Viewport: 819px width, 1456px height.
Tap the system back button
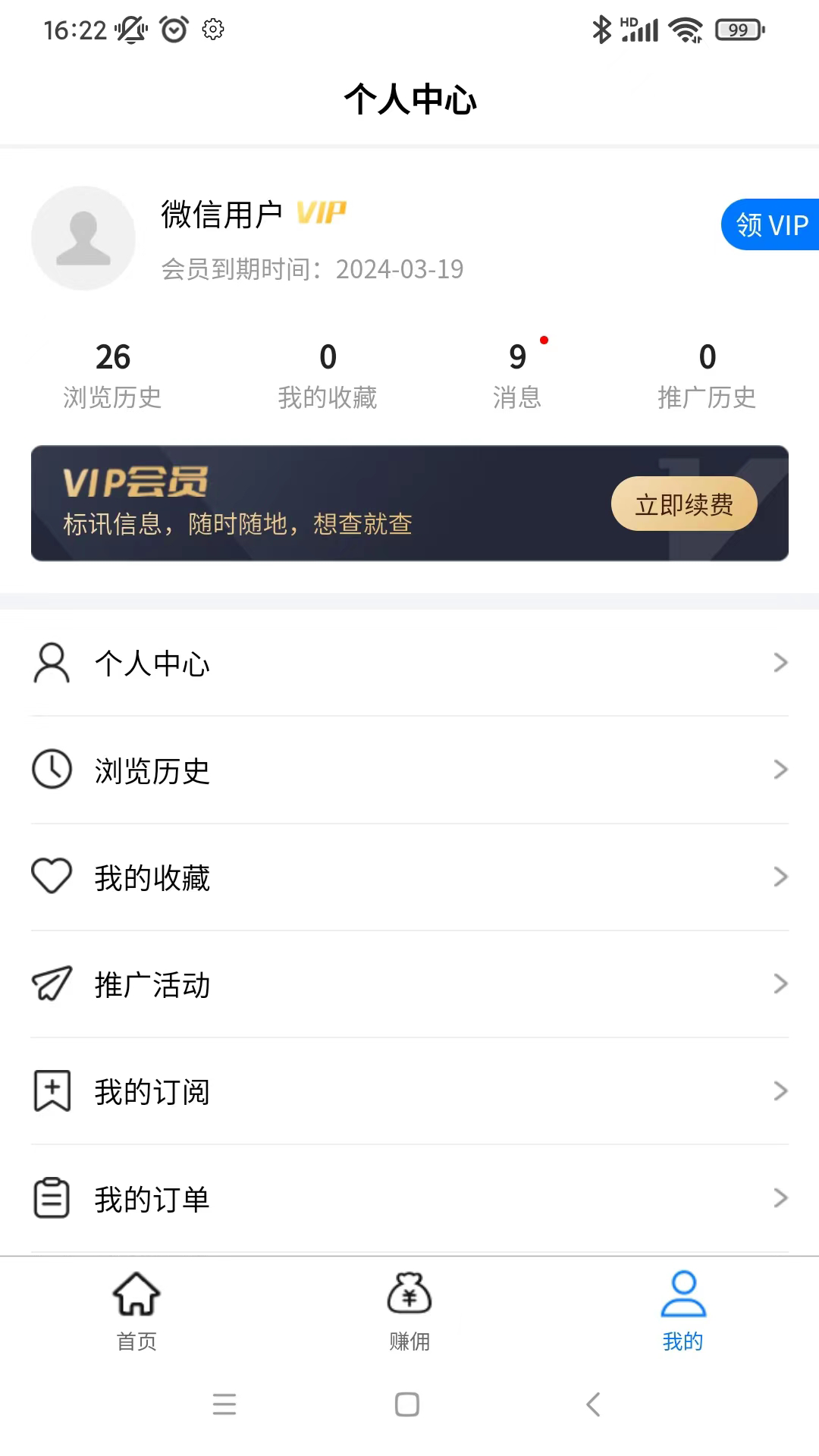tap(594, 1404)
